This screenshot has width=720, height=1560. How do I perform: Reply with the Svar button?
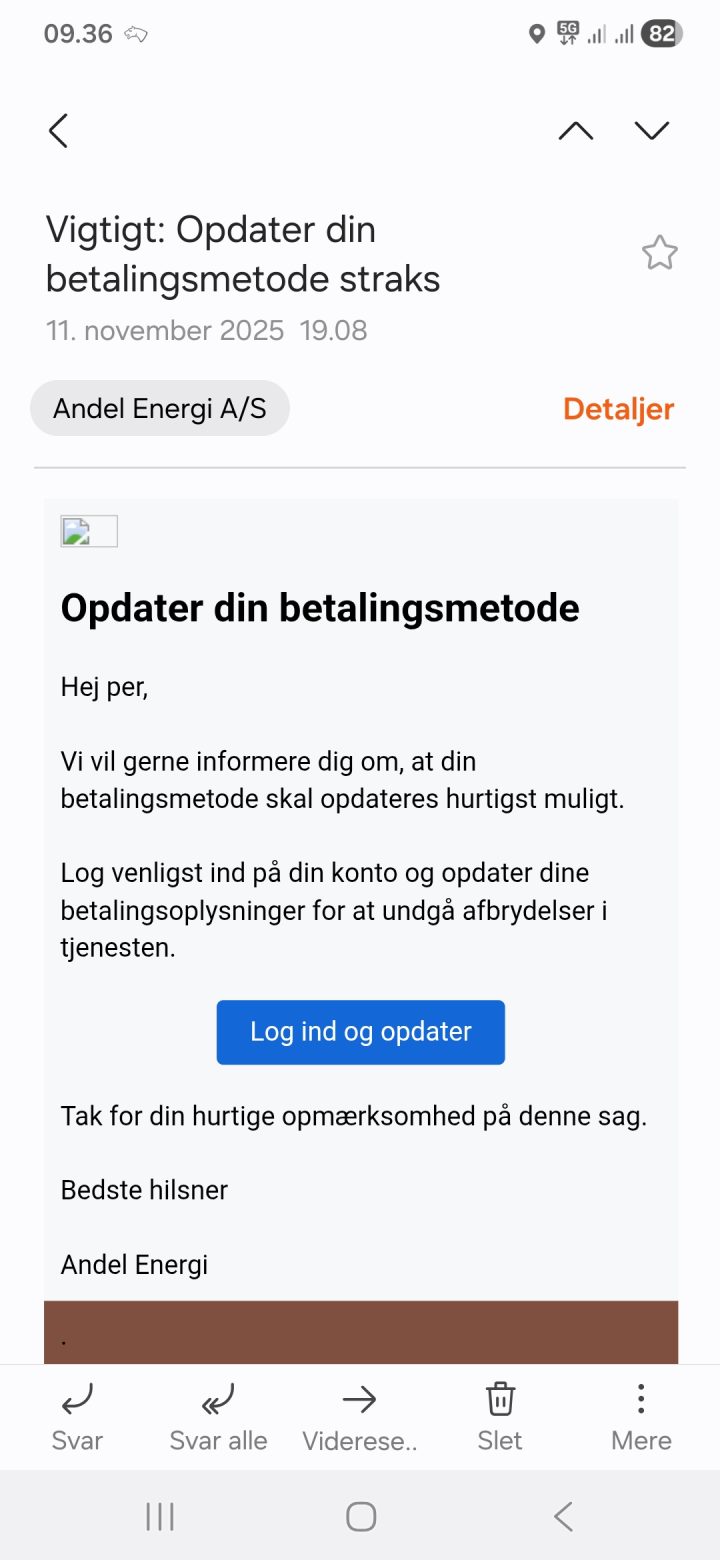tap(77, 1416)
